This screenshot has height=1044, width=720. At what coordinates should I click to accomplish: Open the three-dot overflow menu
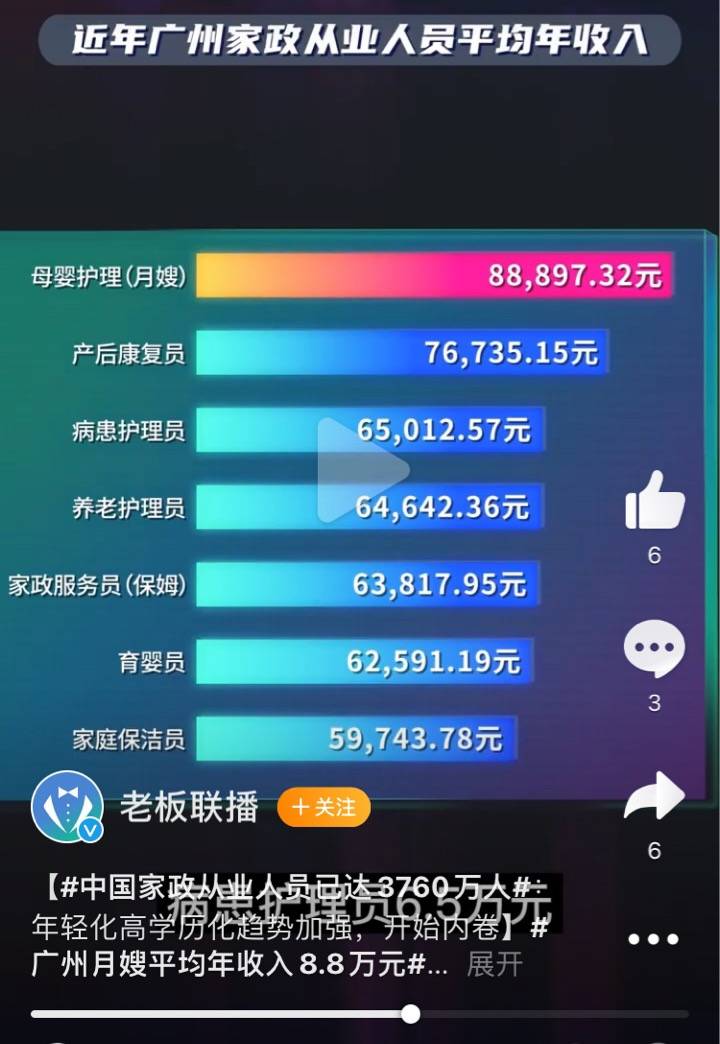(654, 940)
